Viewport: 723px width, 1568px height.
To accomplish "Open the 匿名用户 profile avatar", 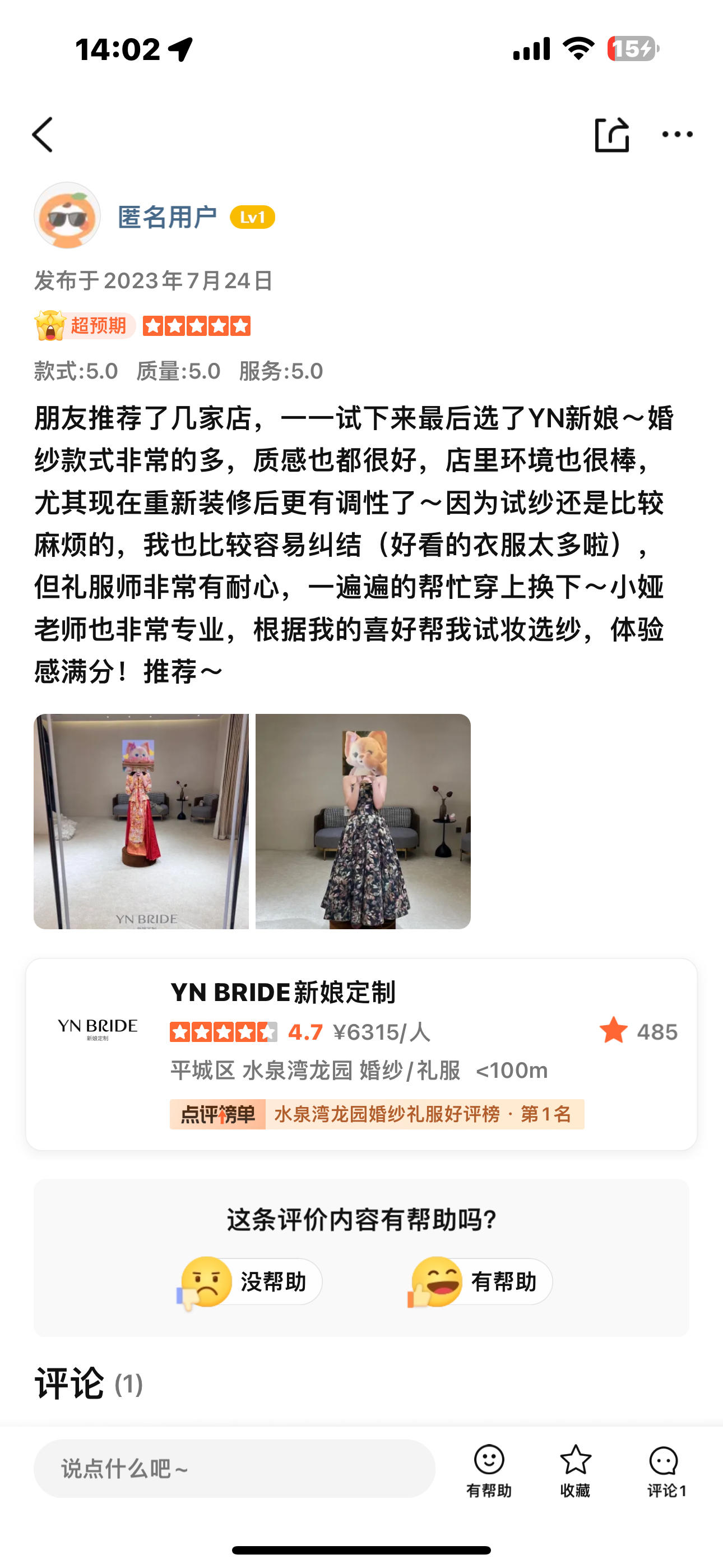I will click(67, 215).
